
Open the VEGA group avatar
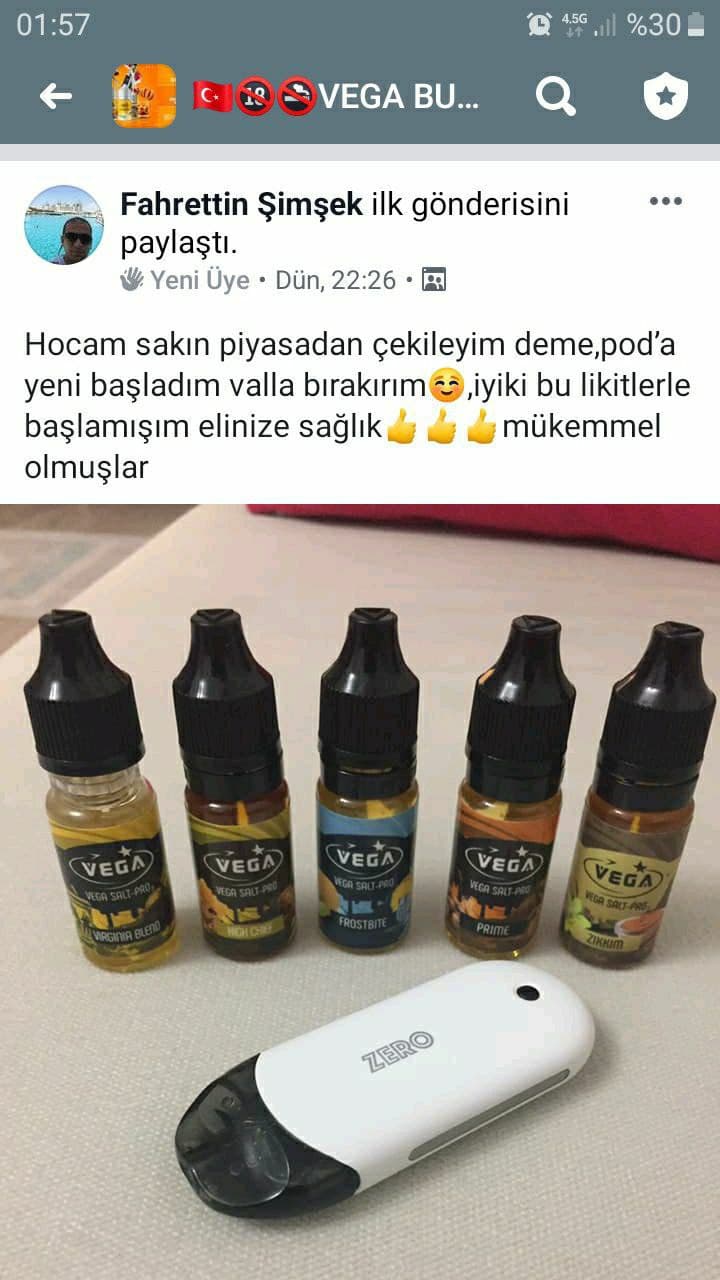pos(144,96)
